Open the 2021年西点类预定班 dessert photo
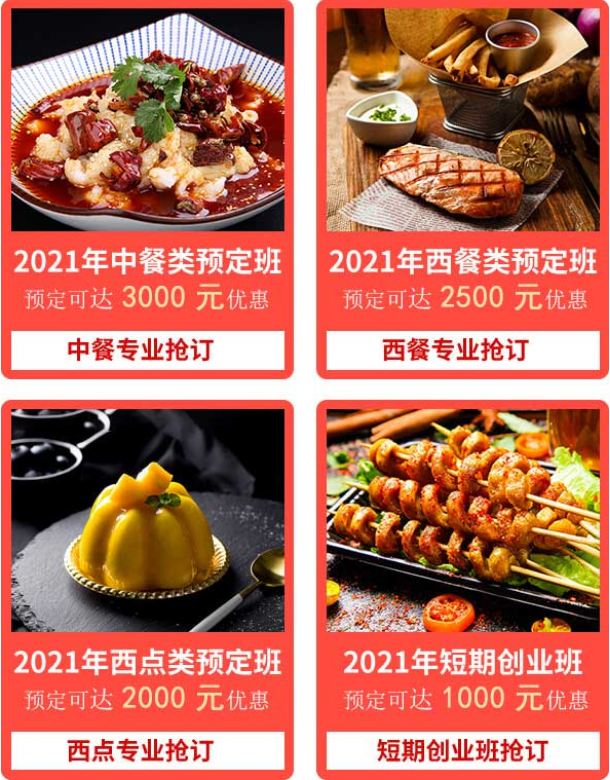Screen dimensions: 610x780 point(147,520)
